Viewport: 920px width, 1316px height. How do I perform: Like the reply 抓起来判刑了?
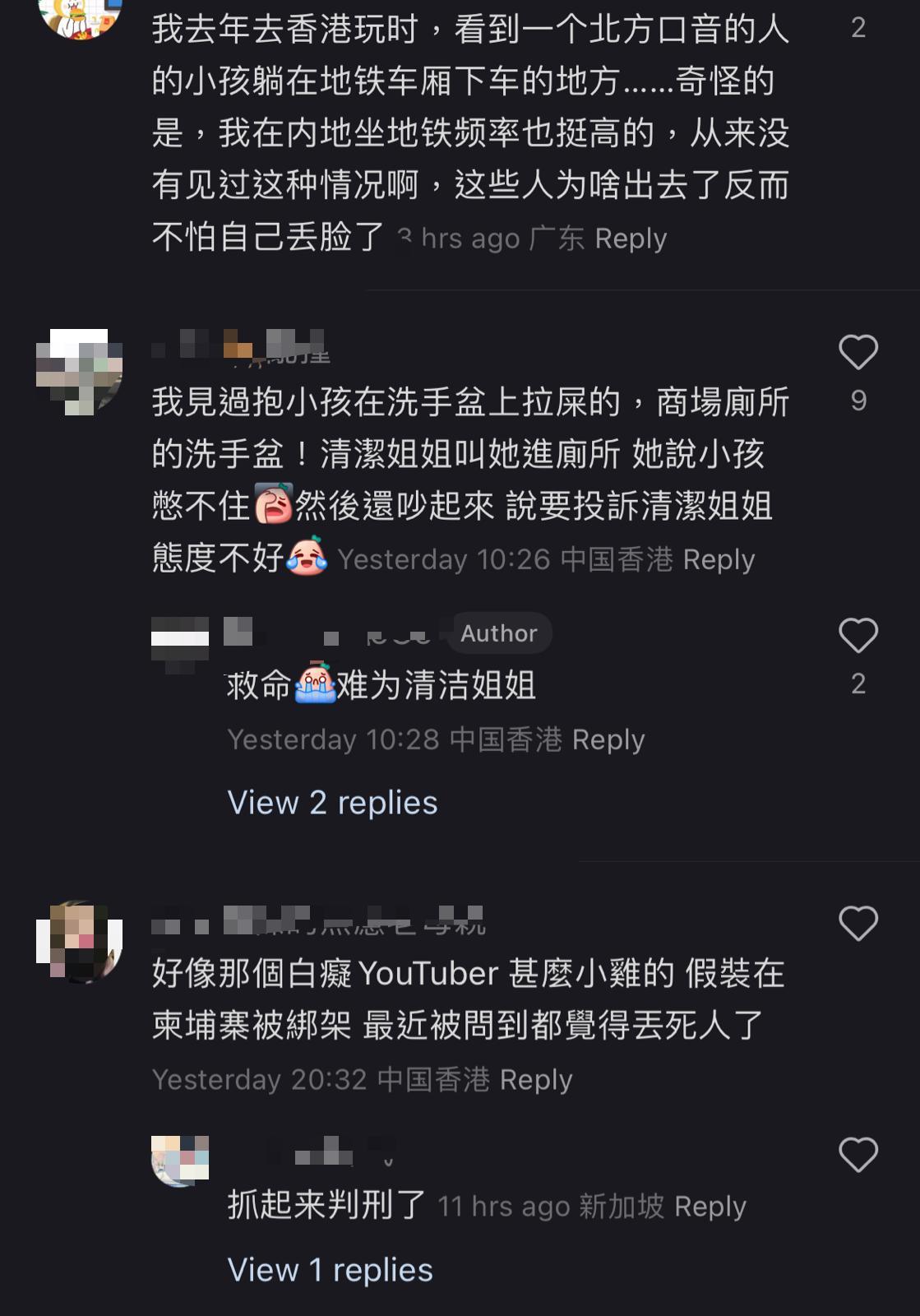point(858,1156)
